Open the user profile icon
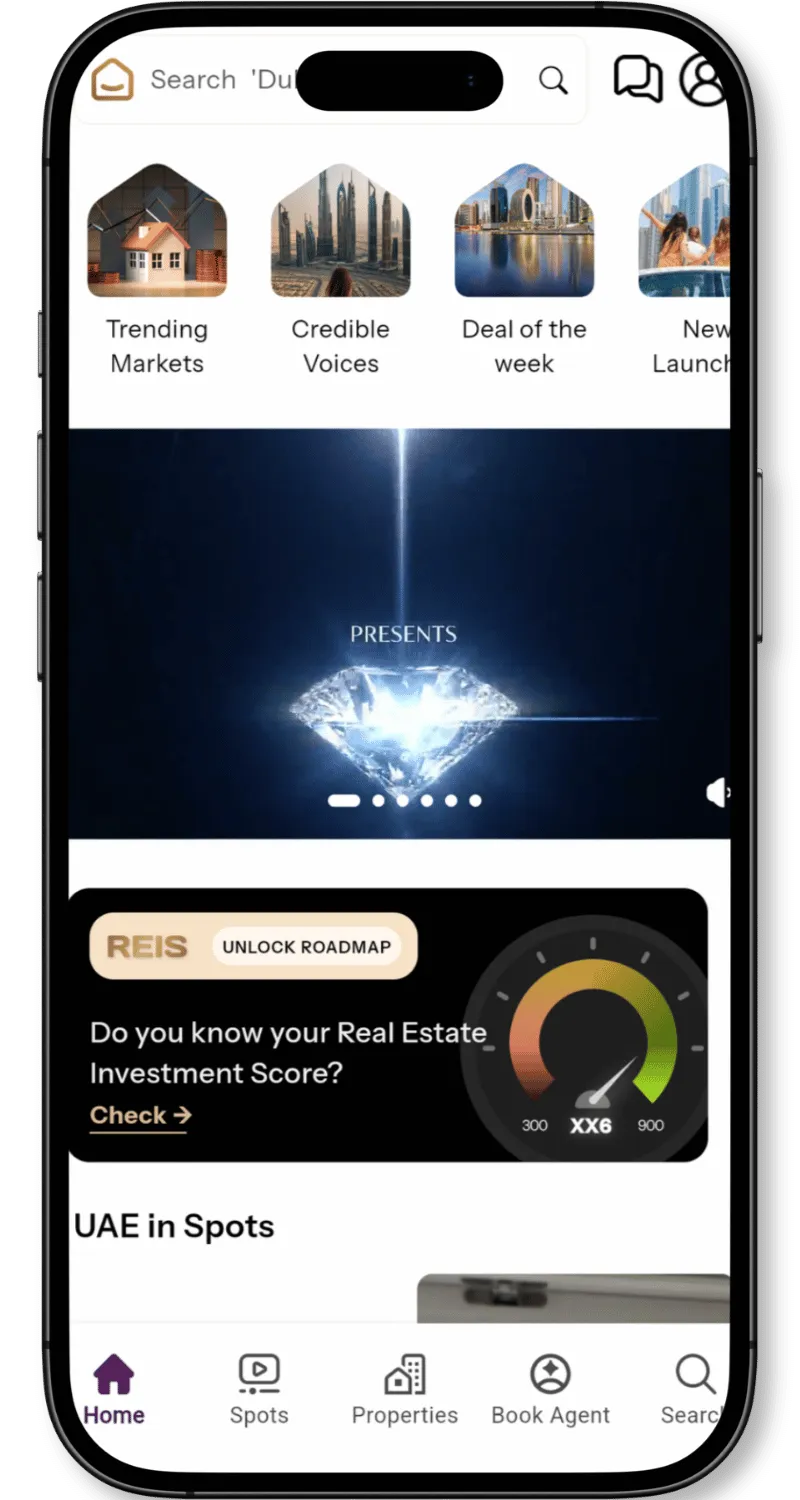This screenshot has width=800, height=1500. 704,78
